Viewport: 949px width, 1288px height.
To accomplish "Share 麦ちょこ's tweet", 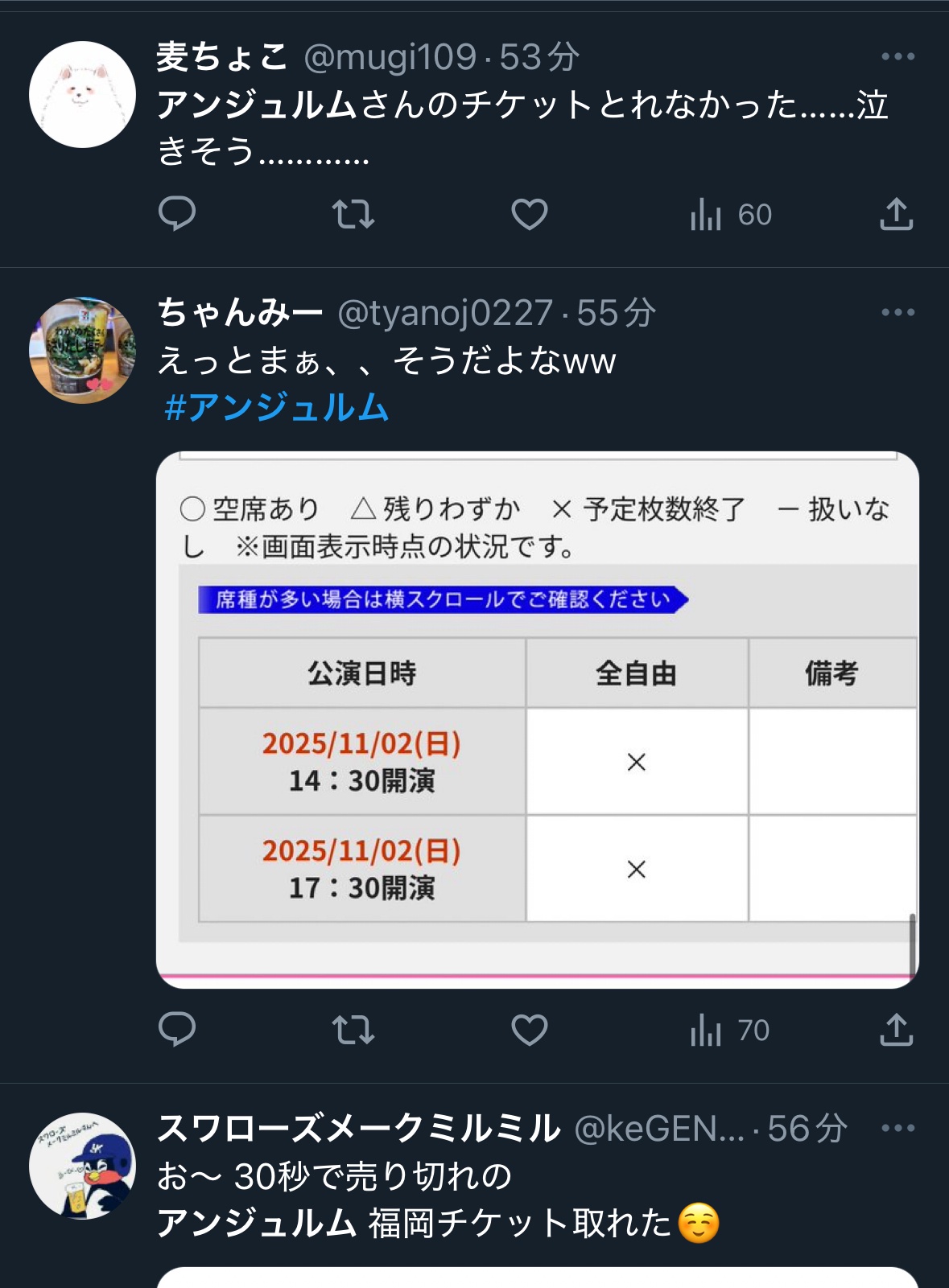I will pyautogui.click(x=896, y=214).
